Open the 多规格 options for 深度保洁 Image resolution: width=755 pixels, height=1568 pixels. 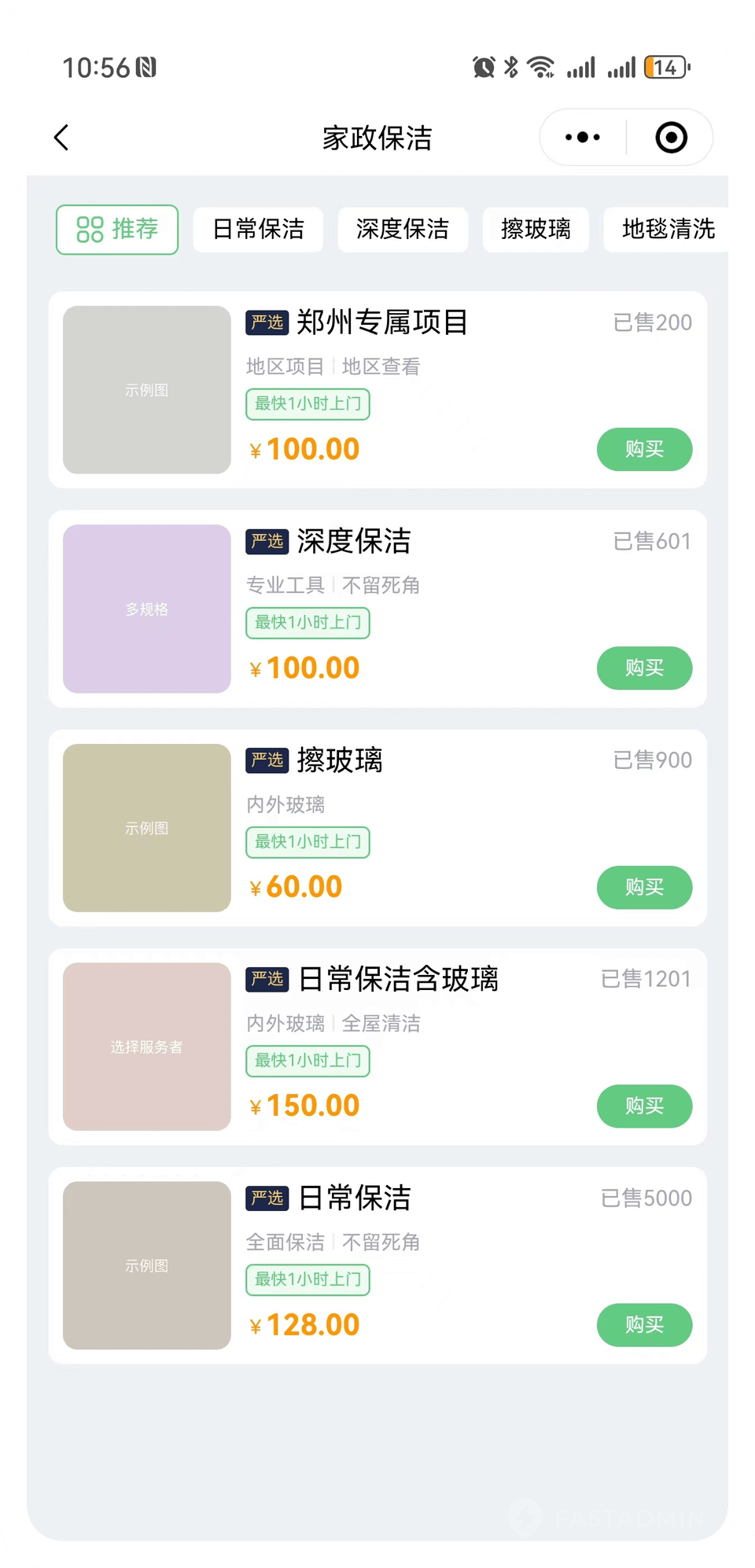146,608
